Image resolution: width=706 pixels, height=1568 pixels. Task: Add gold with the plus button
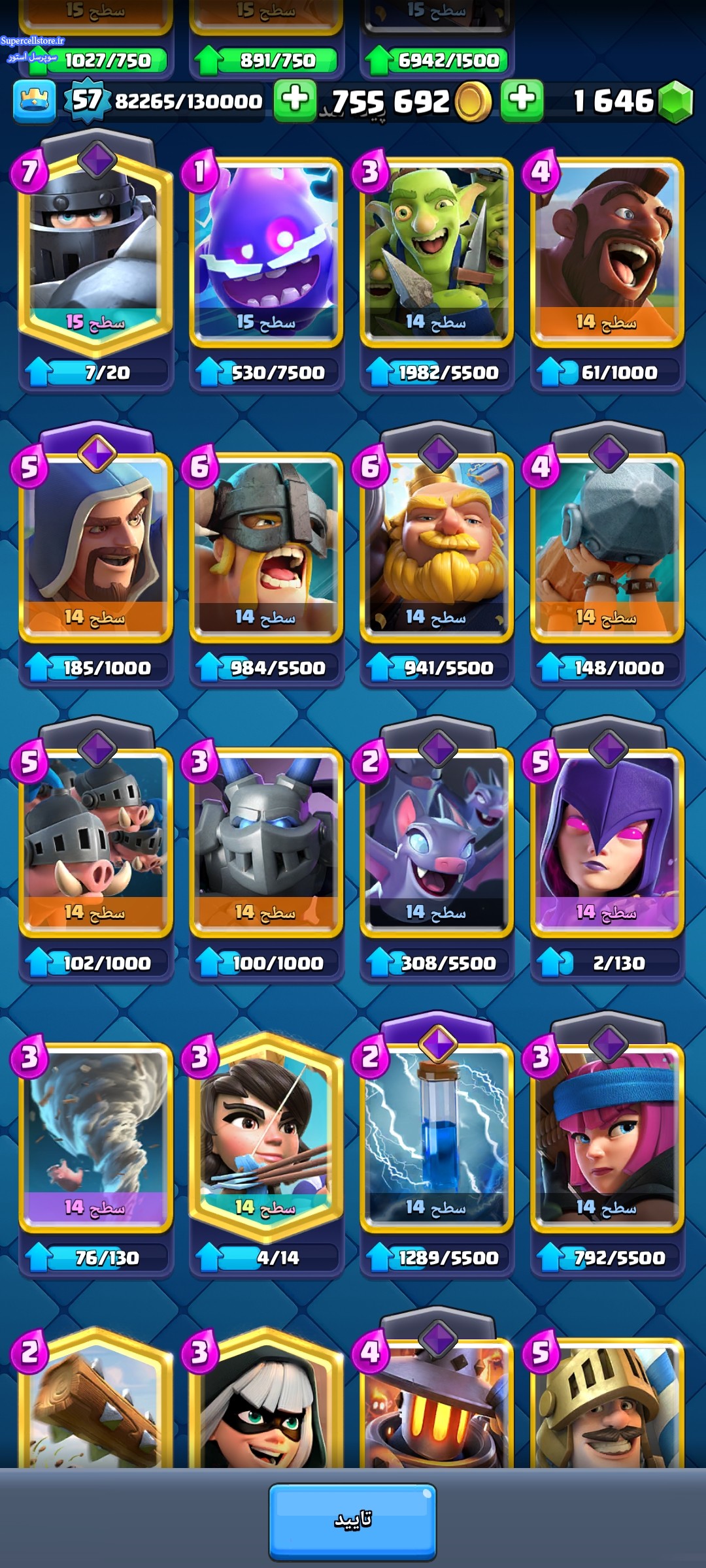(295, 100)
